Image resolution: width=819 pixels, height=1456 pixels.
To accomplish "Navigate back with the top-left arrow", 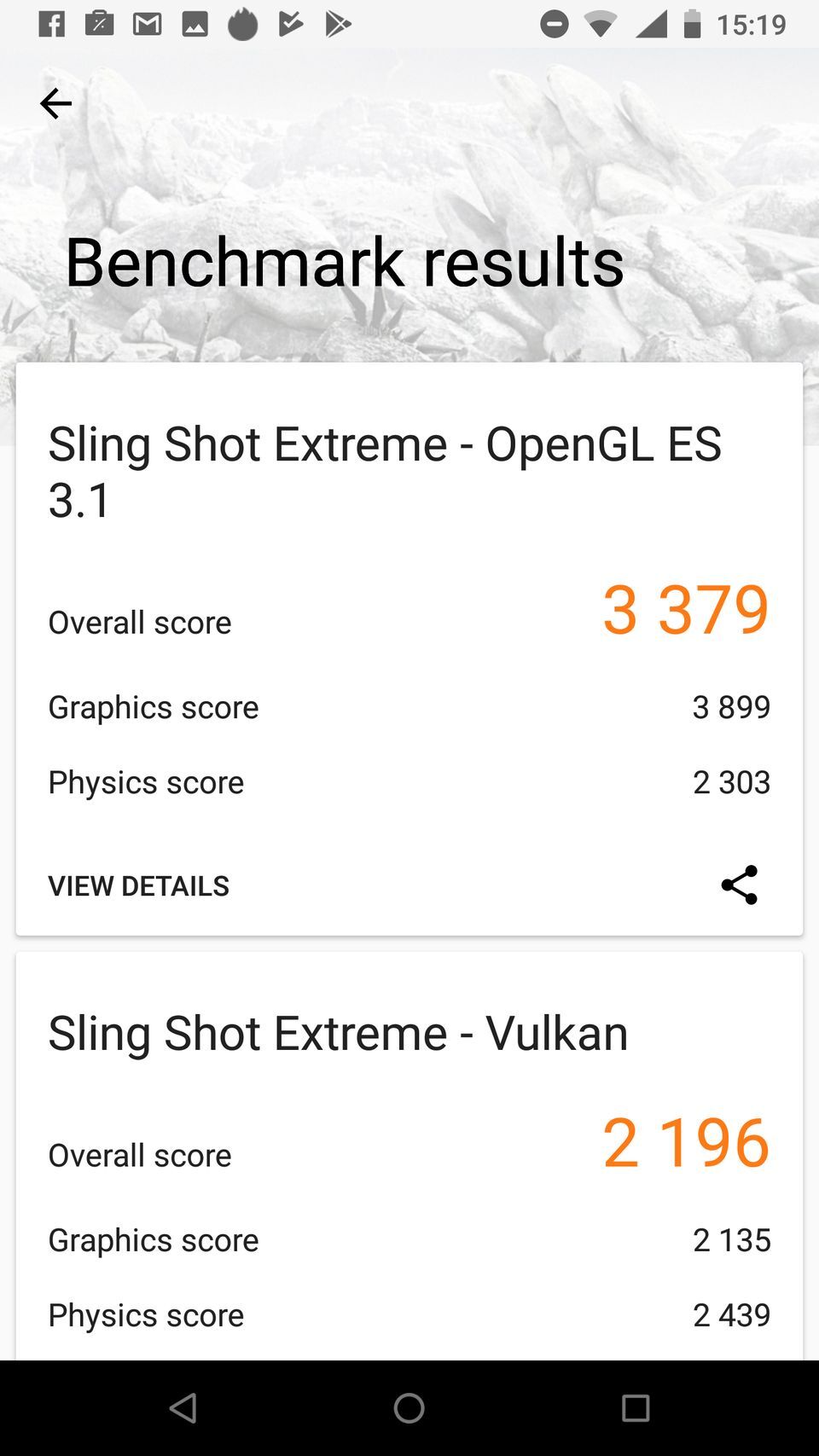I will [55, 103].
